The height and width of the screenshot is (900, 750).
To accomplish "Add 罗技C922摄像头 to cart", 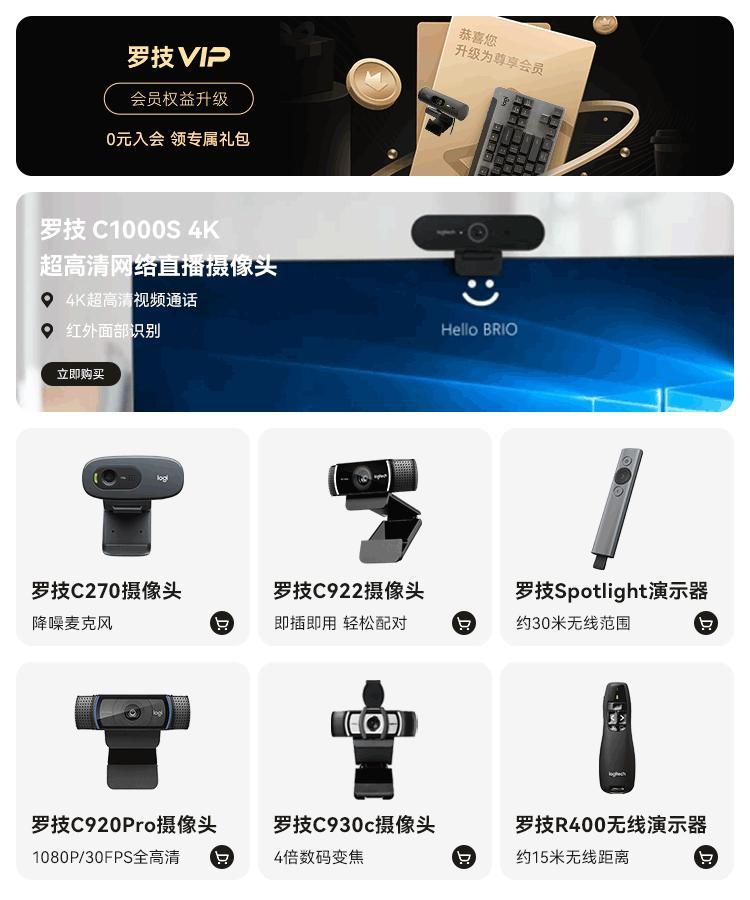I will point(464,623).
